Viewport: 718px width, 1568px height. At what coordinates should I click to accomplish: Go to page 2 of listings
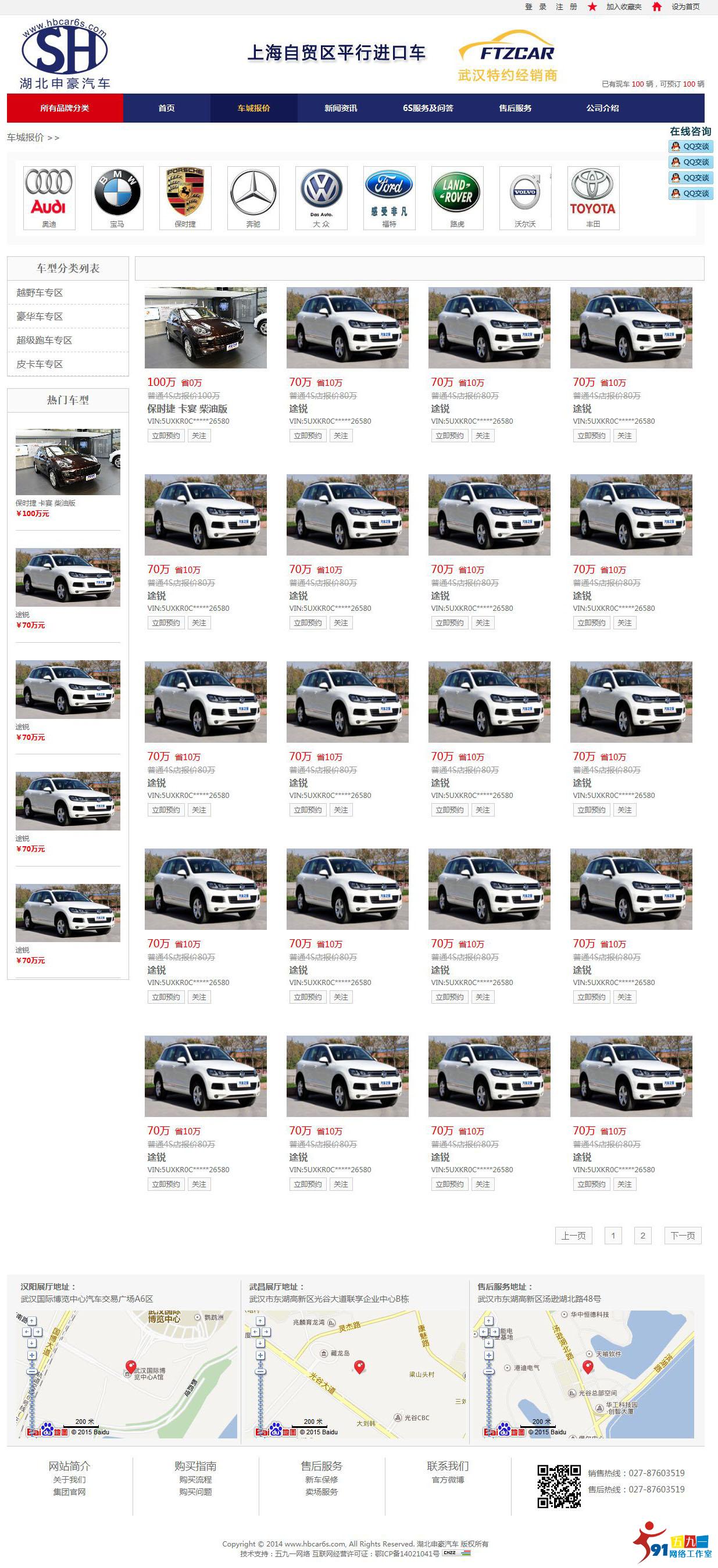[x=642, y=1236]
